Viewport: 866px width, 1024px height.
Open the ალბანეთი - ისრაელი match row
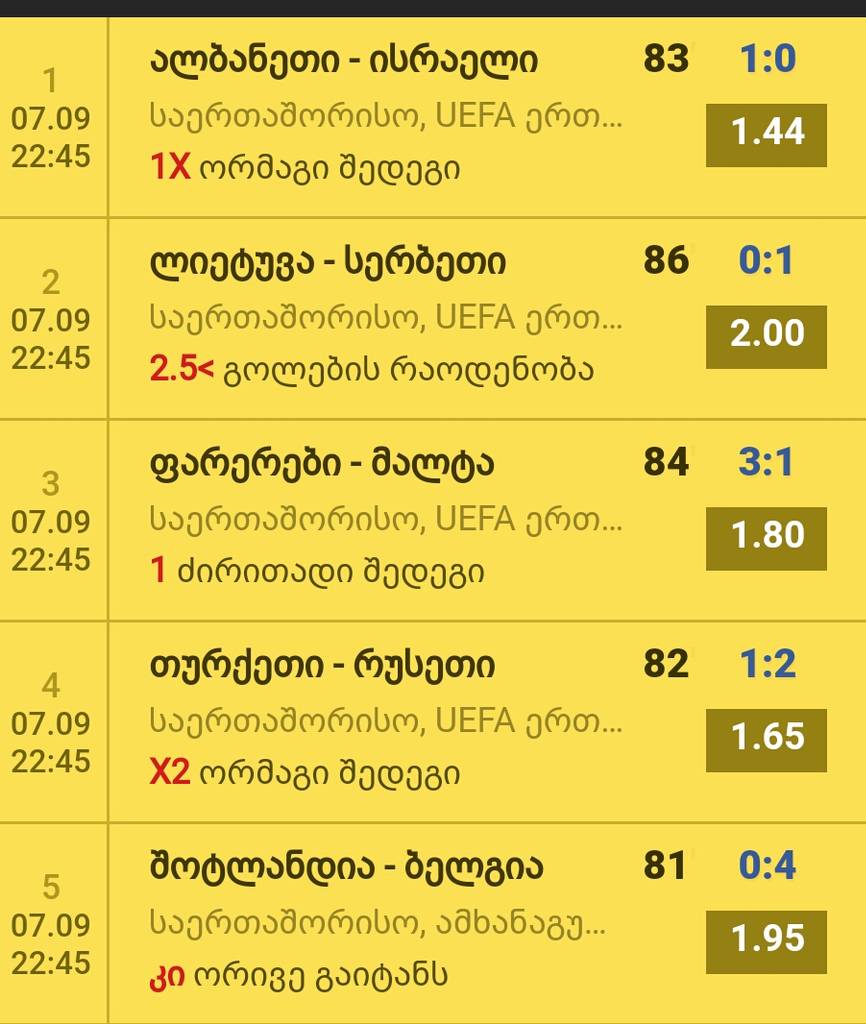coord(344,61)
